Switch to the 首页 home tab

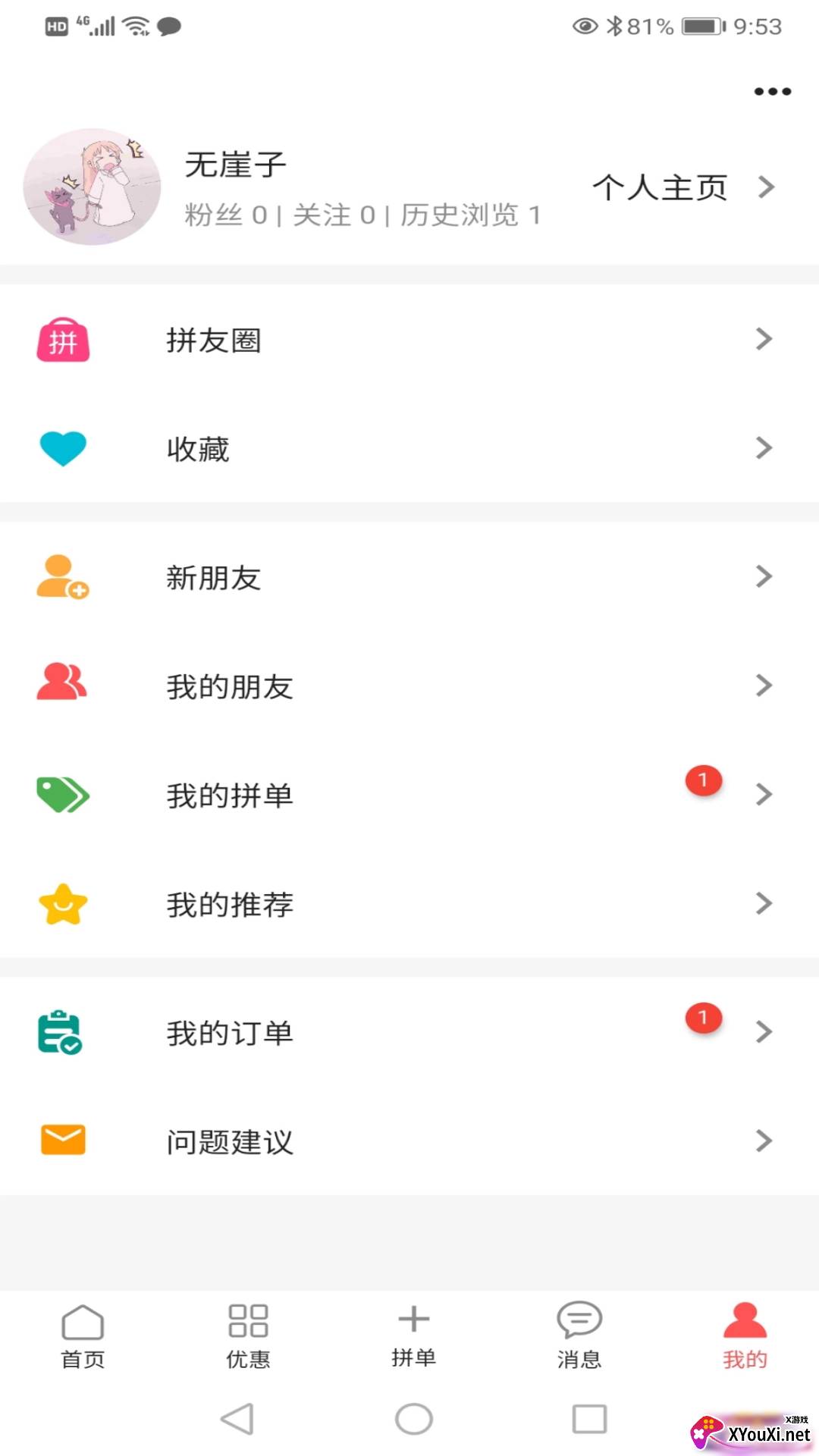pyautogui.click(x=83, y=1336)
